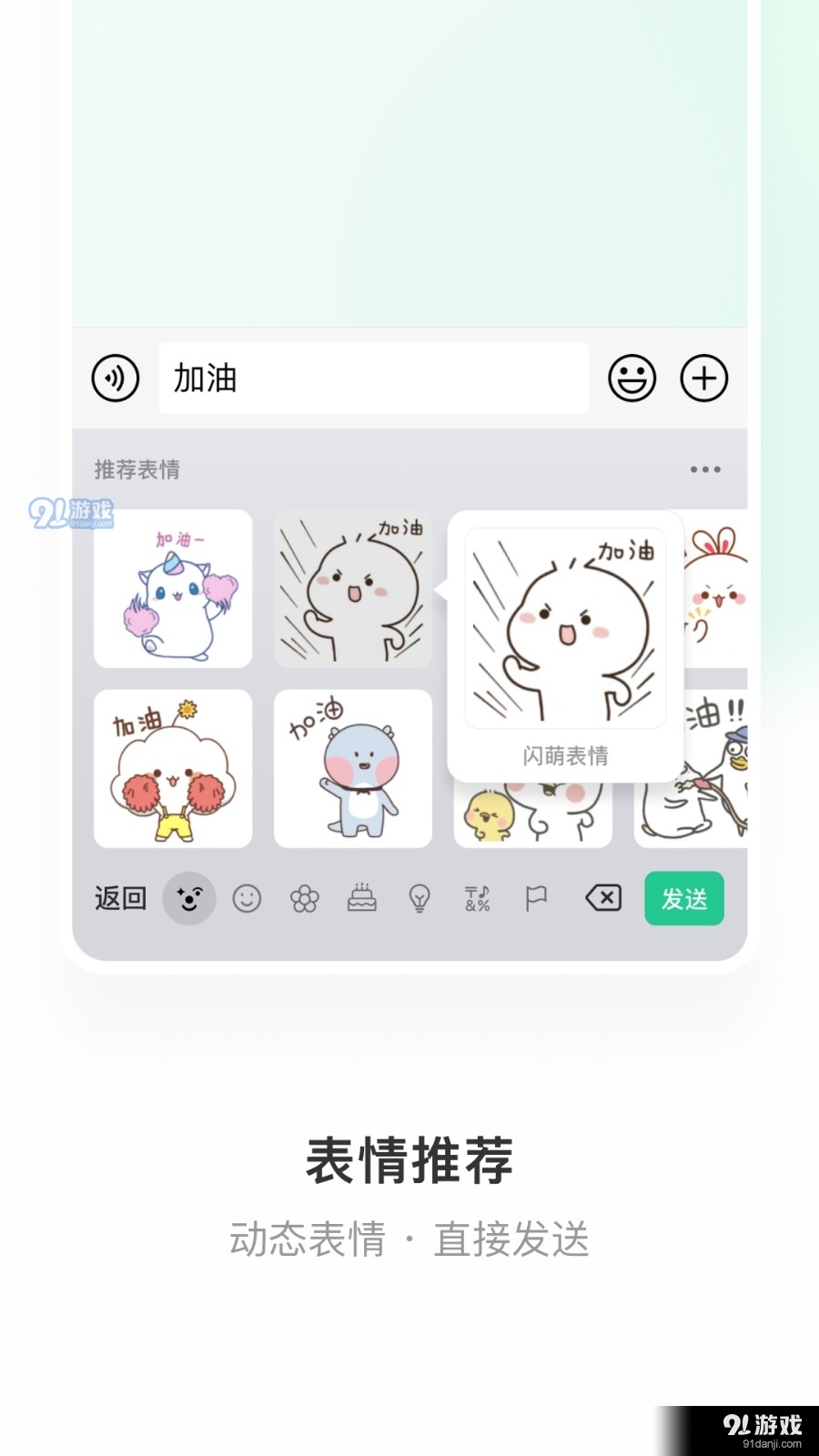Select the symbols and music category icon
This screenshot has width=819, height=1456.
point(477,899)
